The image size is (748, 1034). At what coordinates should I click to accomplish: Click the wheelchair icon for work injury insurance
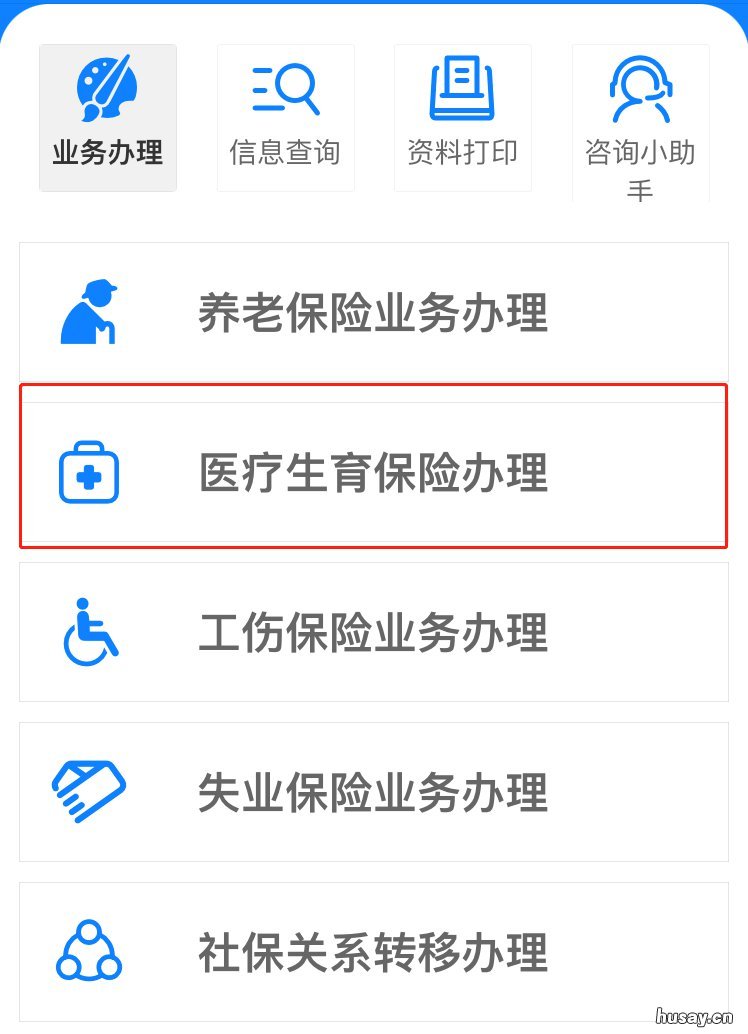[x=88, y=630]
